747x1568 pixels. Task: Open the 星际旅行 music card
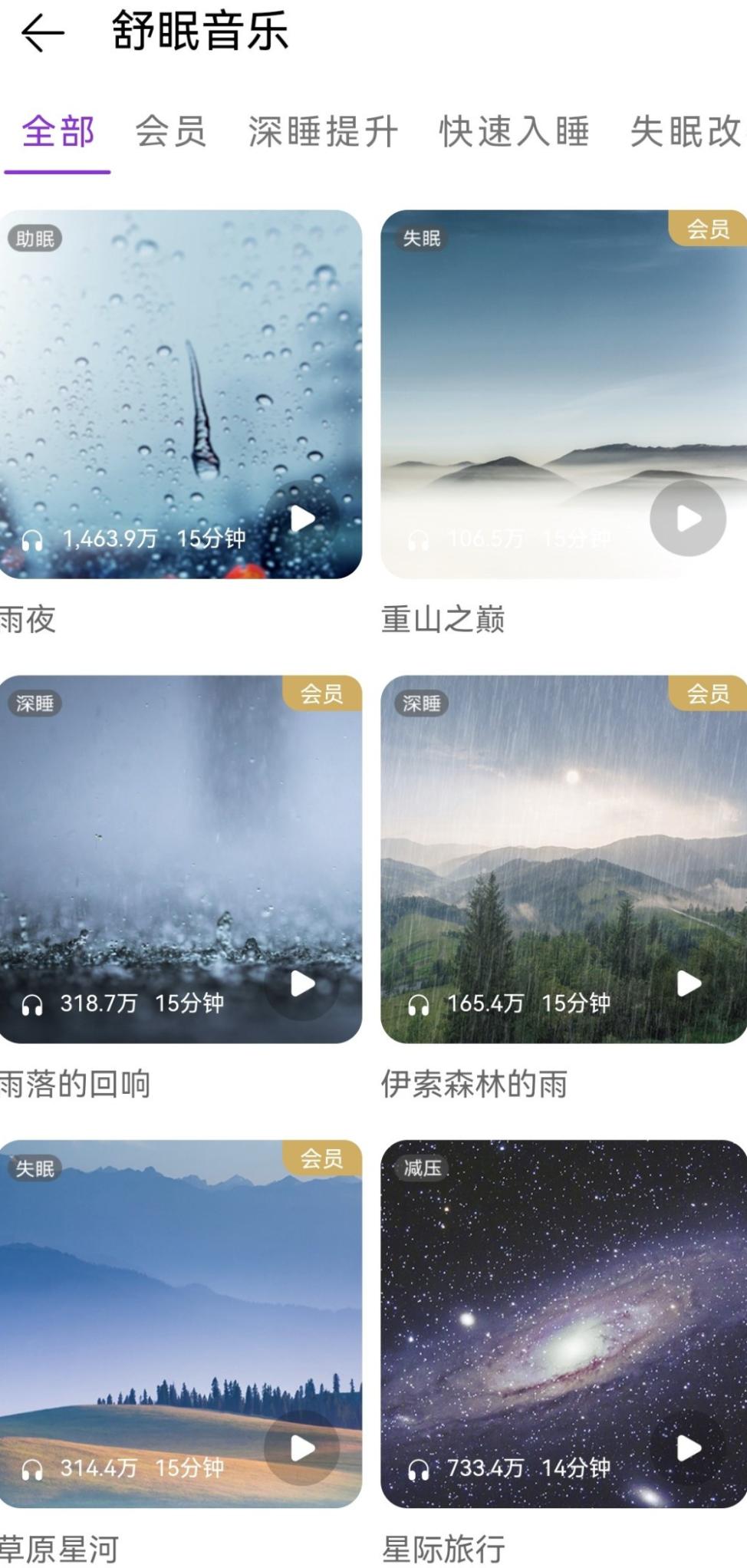(564, 1304)
